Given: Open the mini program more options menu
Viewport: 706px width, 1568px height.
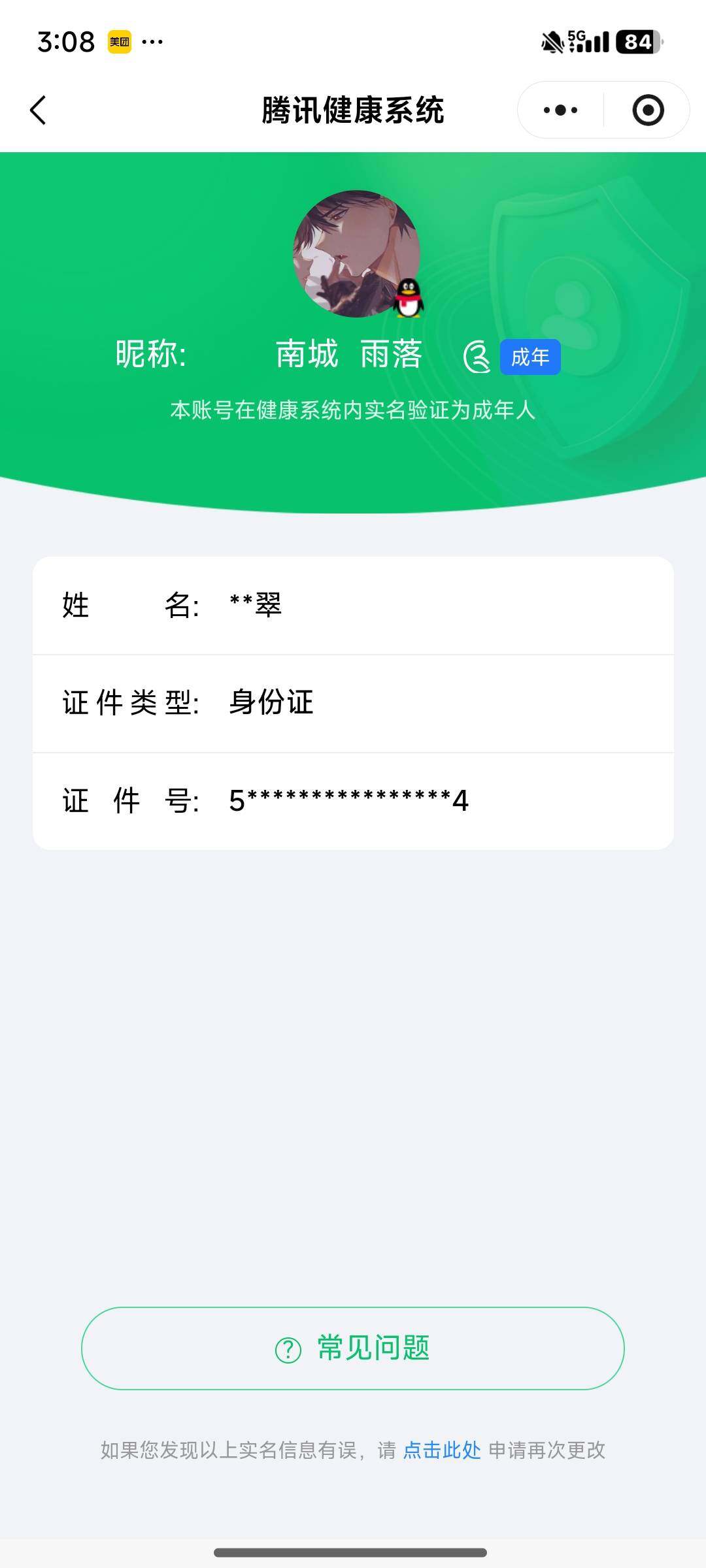Looking at the screenshot, I should coord(559,110).
